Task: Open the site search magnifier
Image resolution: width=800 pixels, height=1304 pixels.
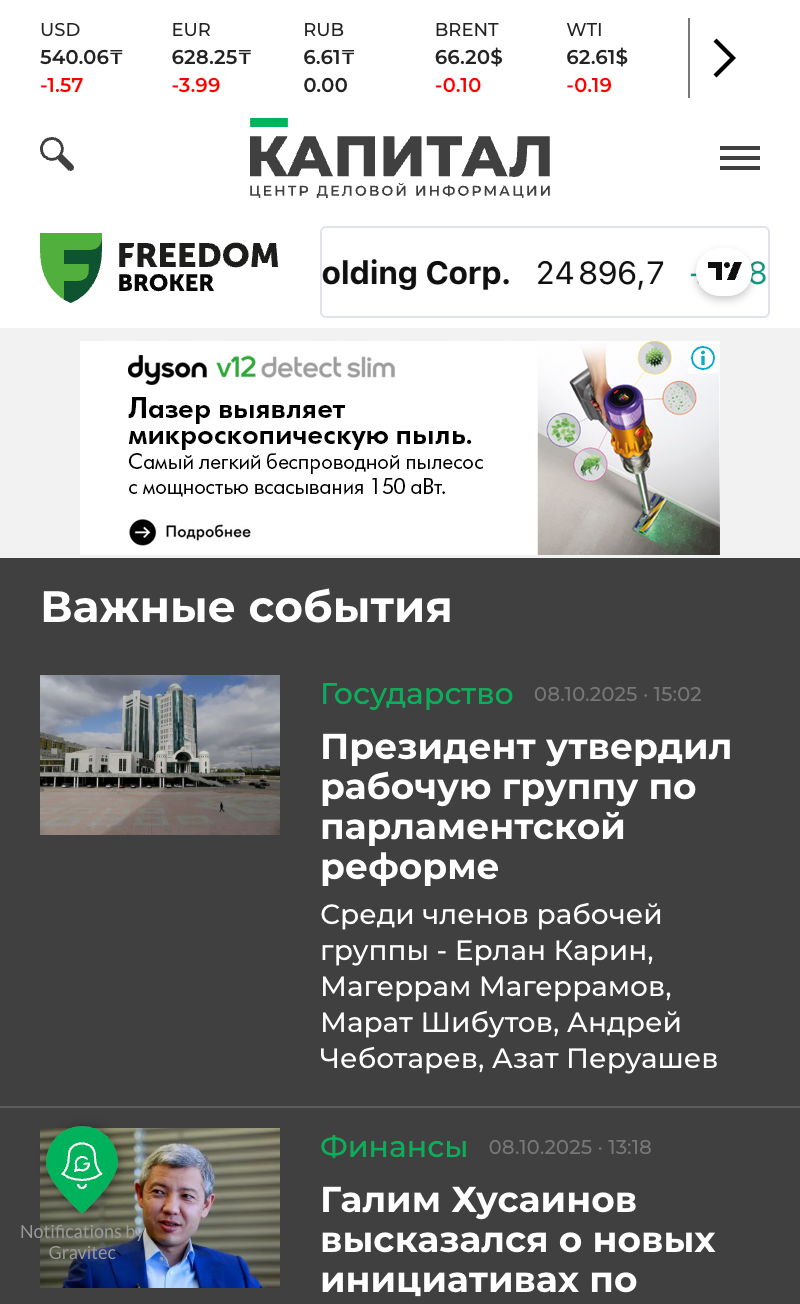Action: pyautogui.click(x=57, y=154)
